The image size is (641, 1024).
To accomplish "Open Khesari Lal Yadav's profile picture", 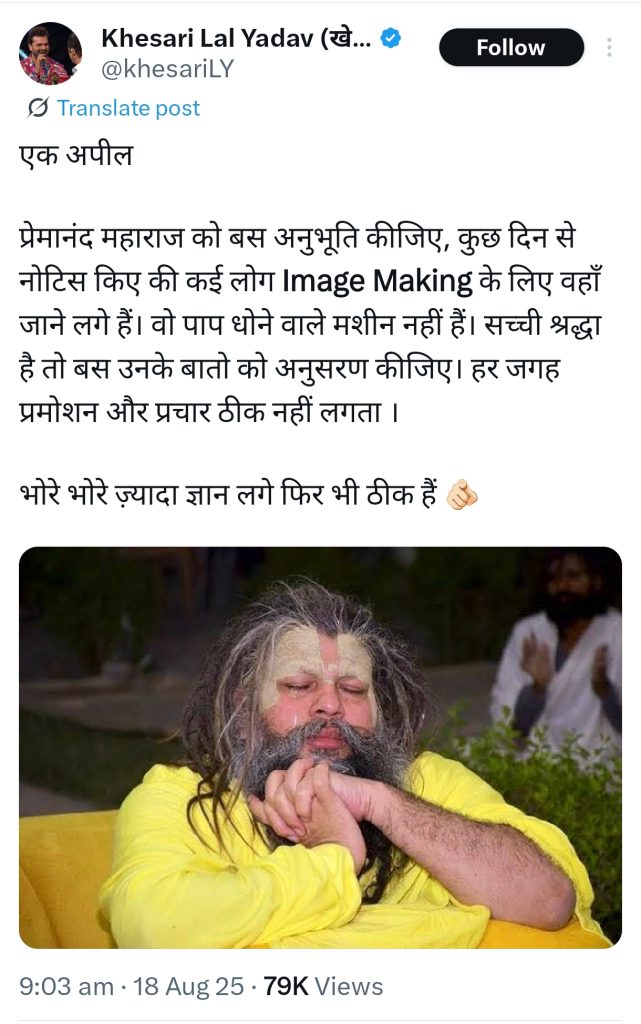I will pos(51,53).
